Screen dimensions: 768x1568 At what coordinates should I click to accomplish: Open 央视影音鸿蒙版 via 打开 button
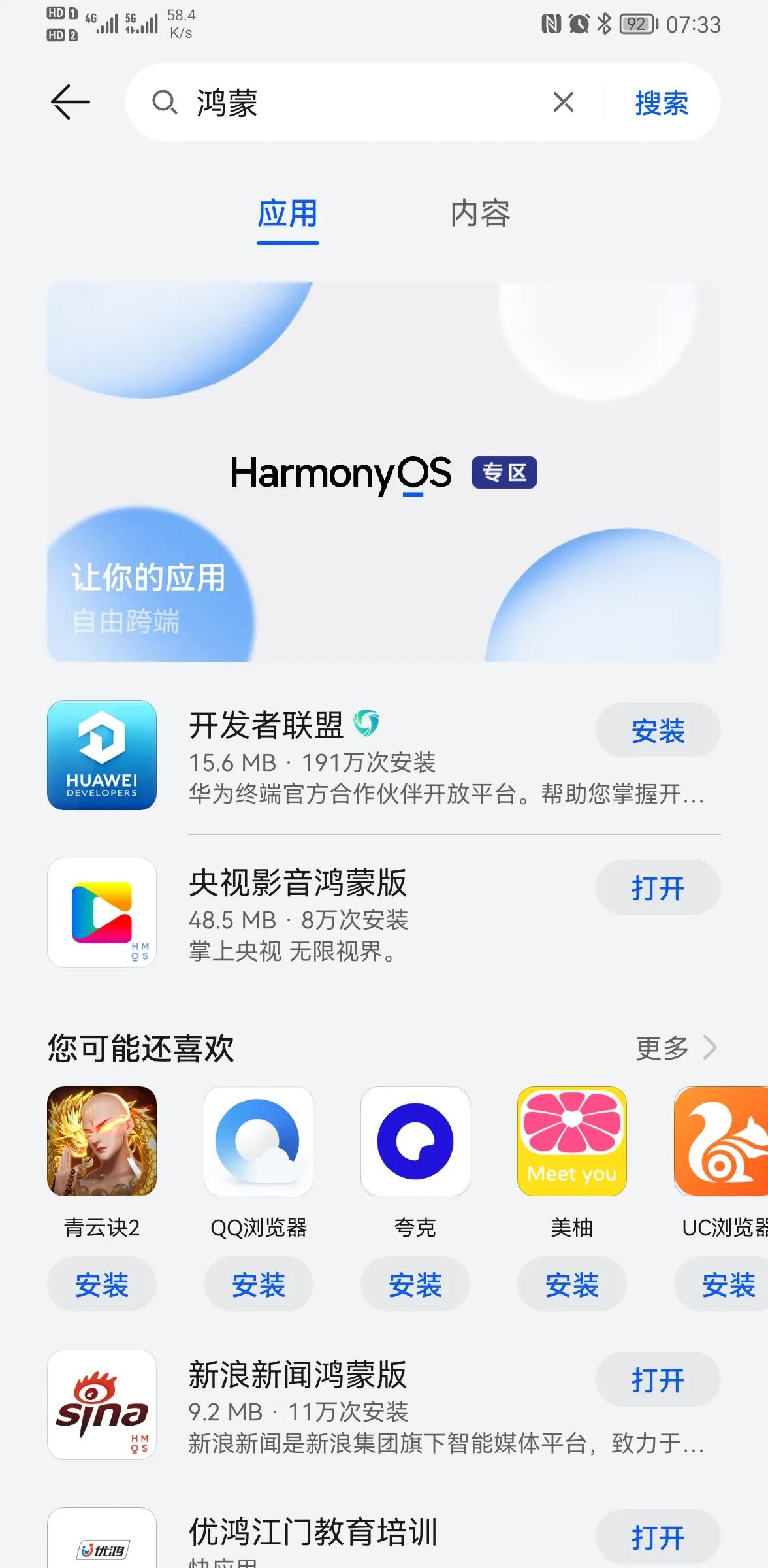coord(658,887)
